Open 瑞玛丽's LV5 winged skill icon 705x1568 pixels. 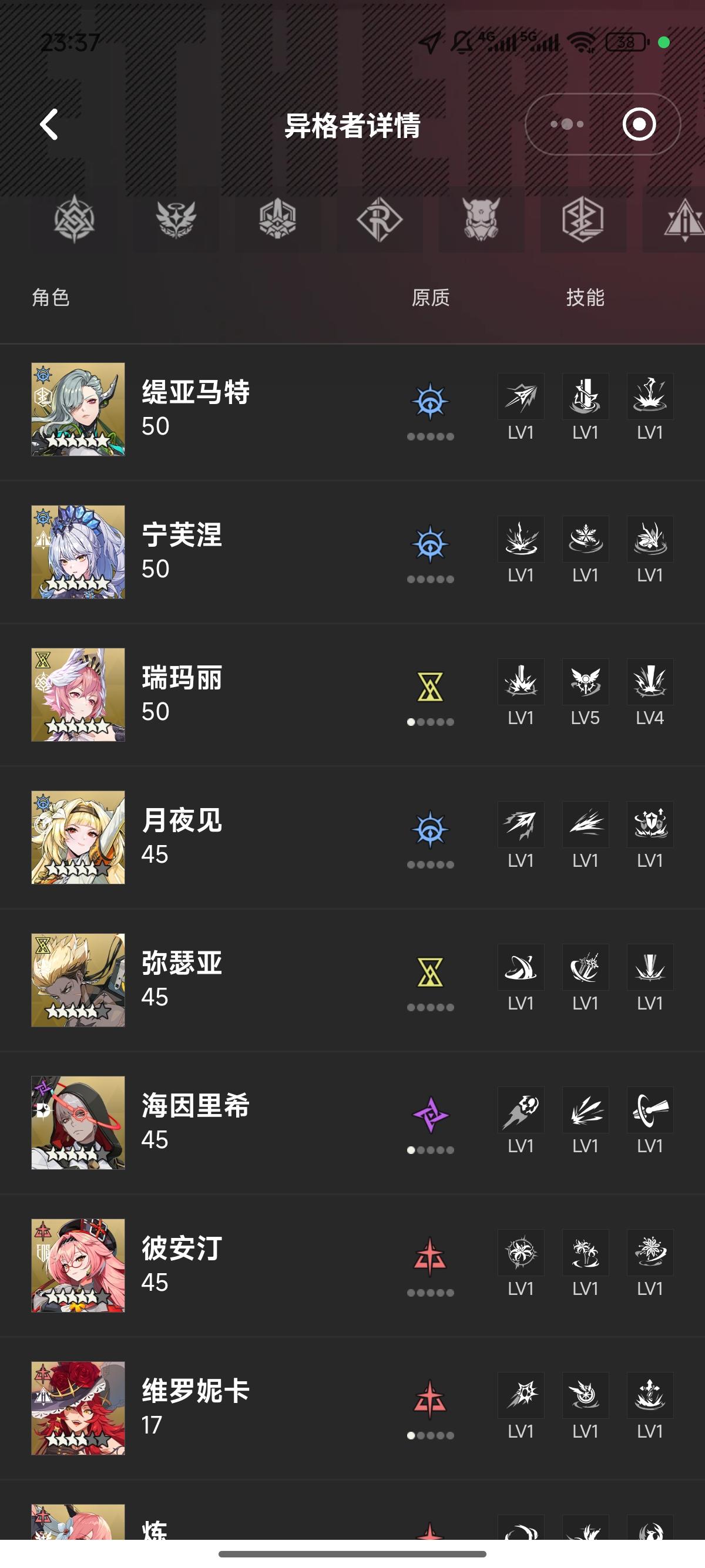(x=585, y=682)
